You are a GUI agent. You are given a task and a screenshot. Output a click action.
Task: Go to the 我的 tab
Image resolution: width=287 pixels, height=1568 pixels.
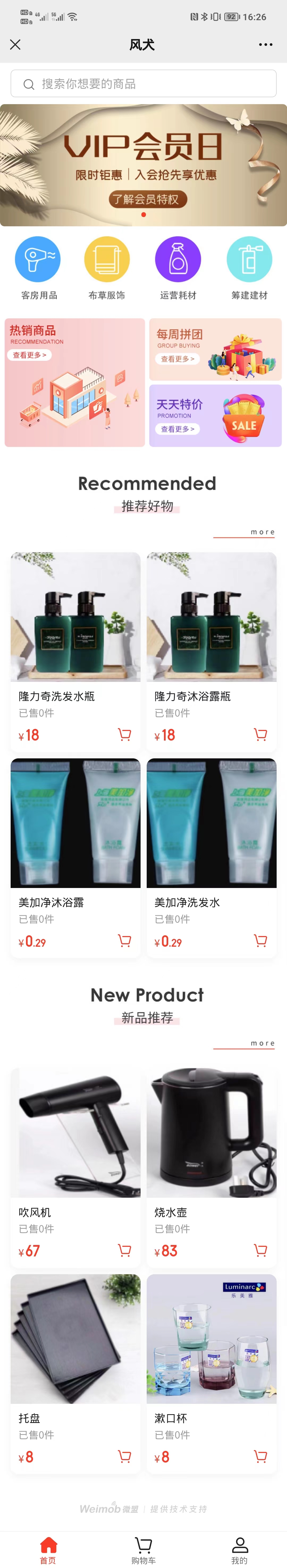click(239, 1550)
